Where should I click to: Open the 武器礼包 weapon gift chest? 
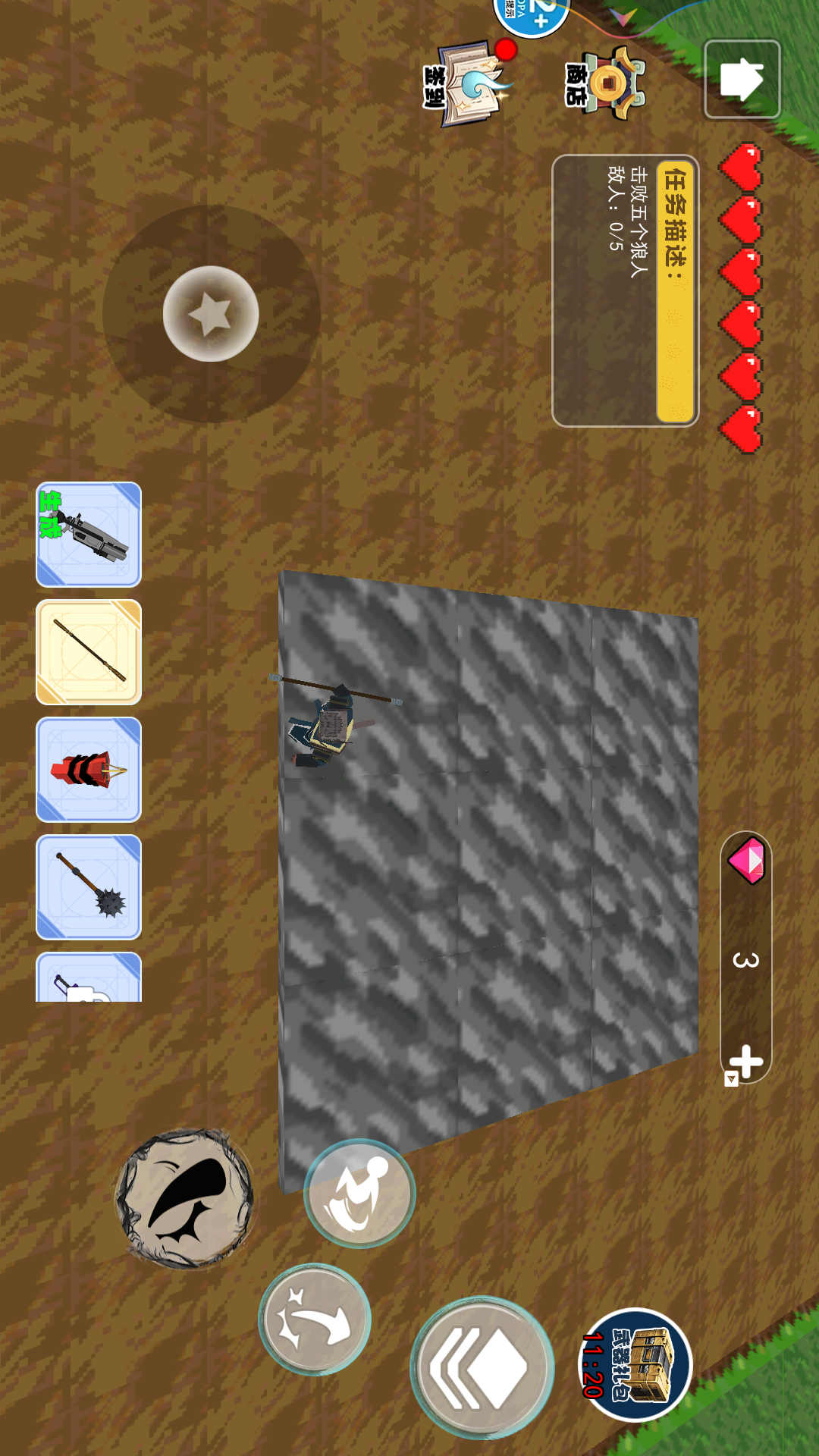click(x=635, y=1364)
